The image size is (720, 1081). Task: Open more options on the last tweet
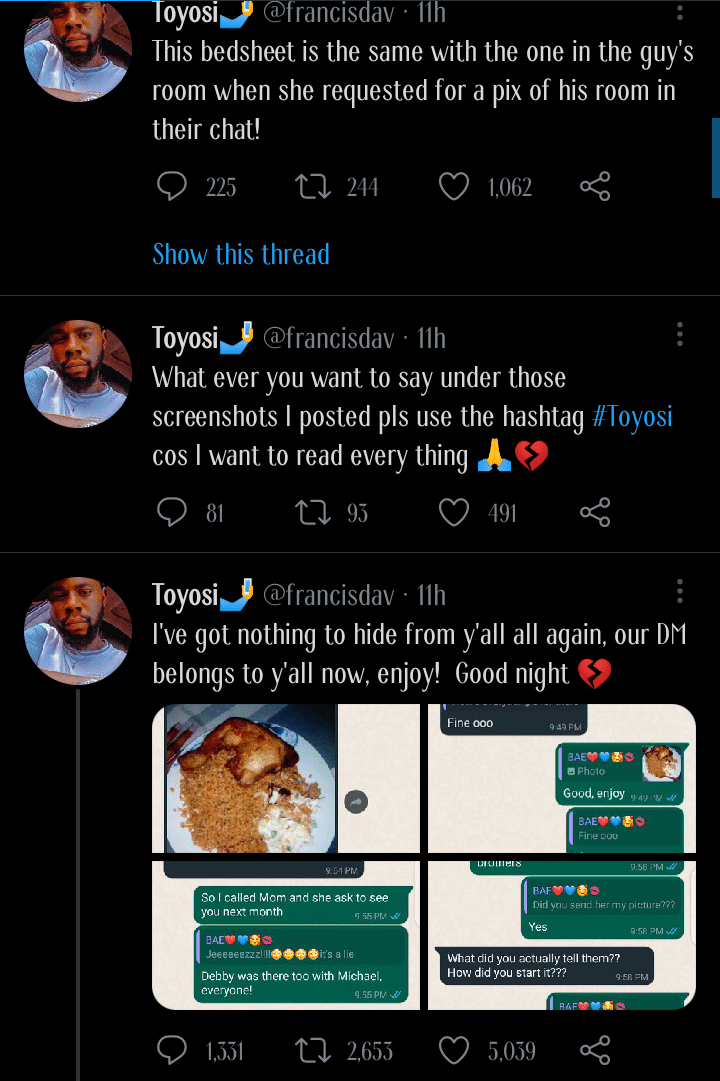[679, 592]
